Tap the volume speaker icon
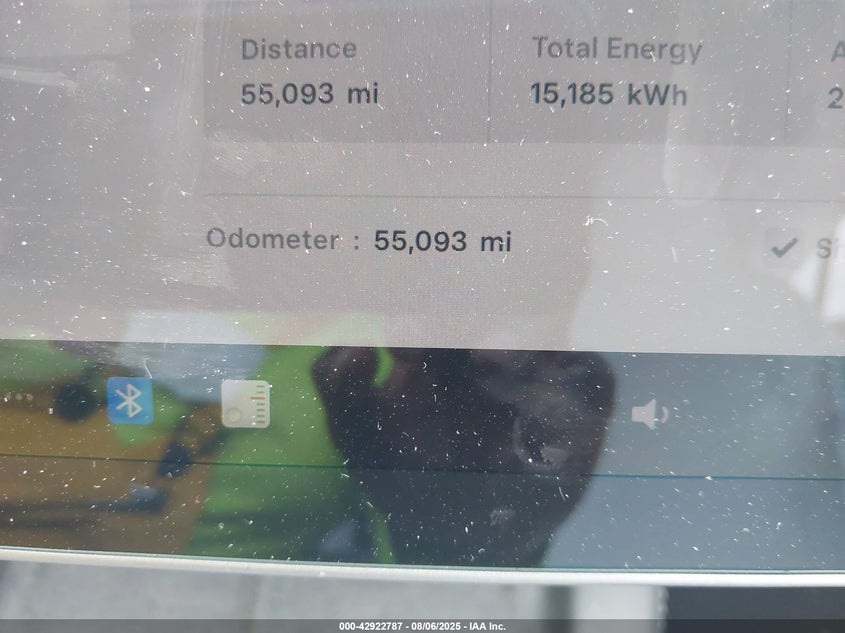 (x=648, y=413)
